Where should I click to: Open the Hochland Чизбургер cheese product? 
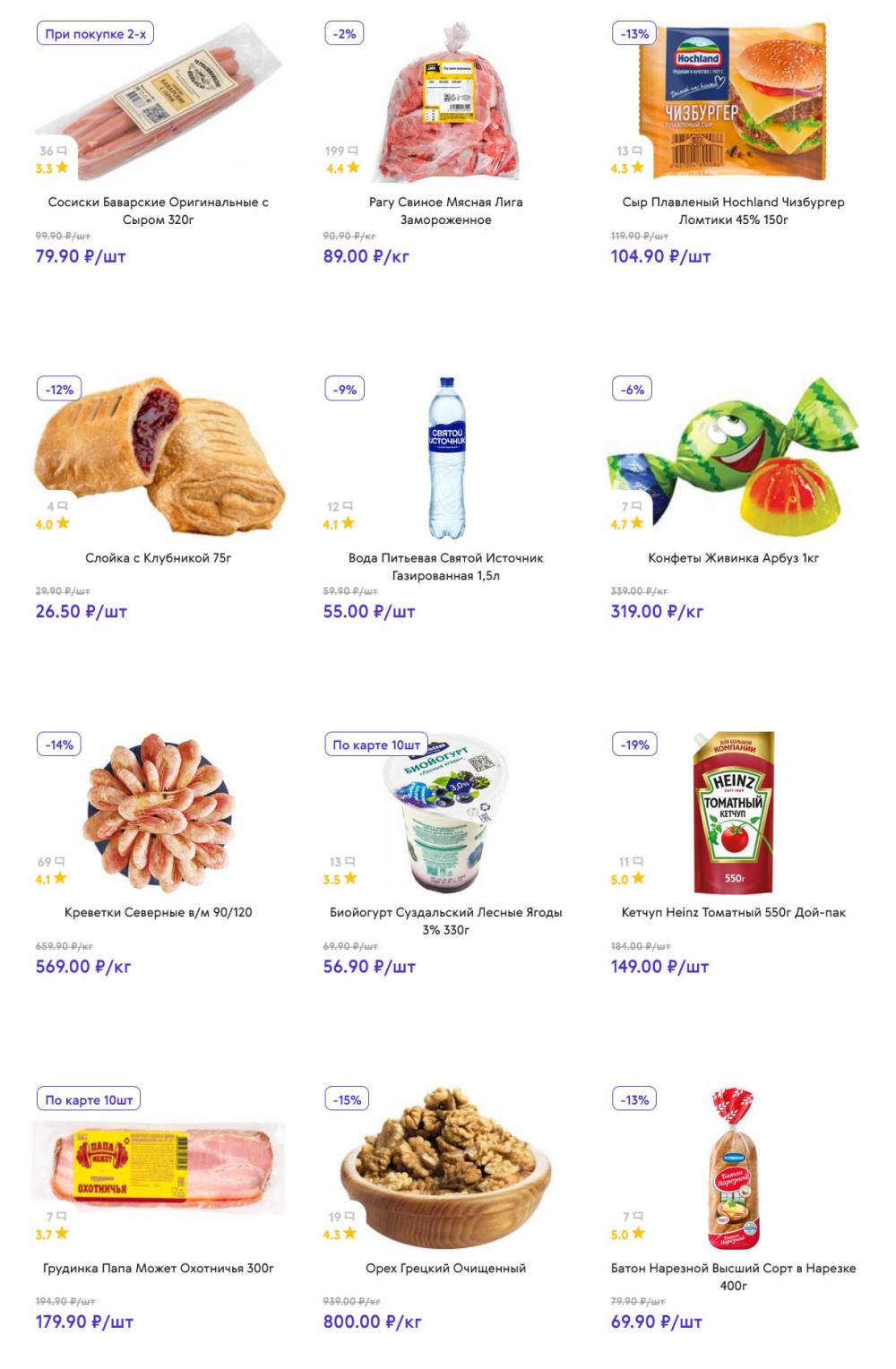[x=733, y=210]
